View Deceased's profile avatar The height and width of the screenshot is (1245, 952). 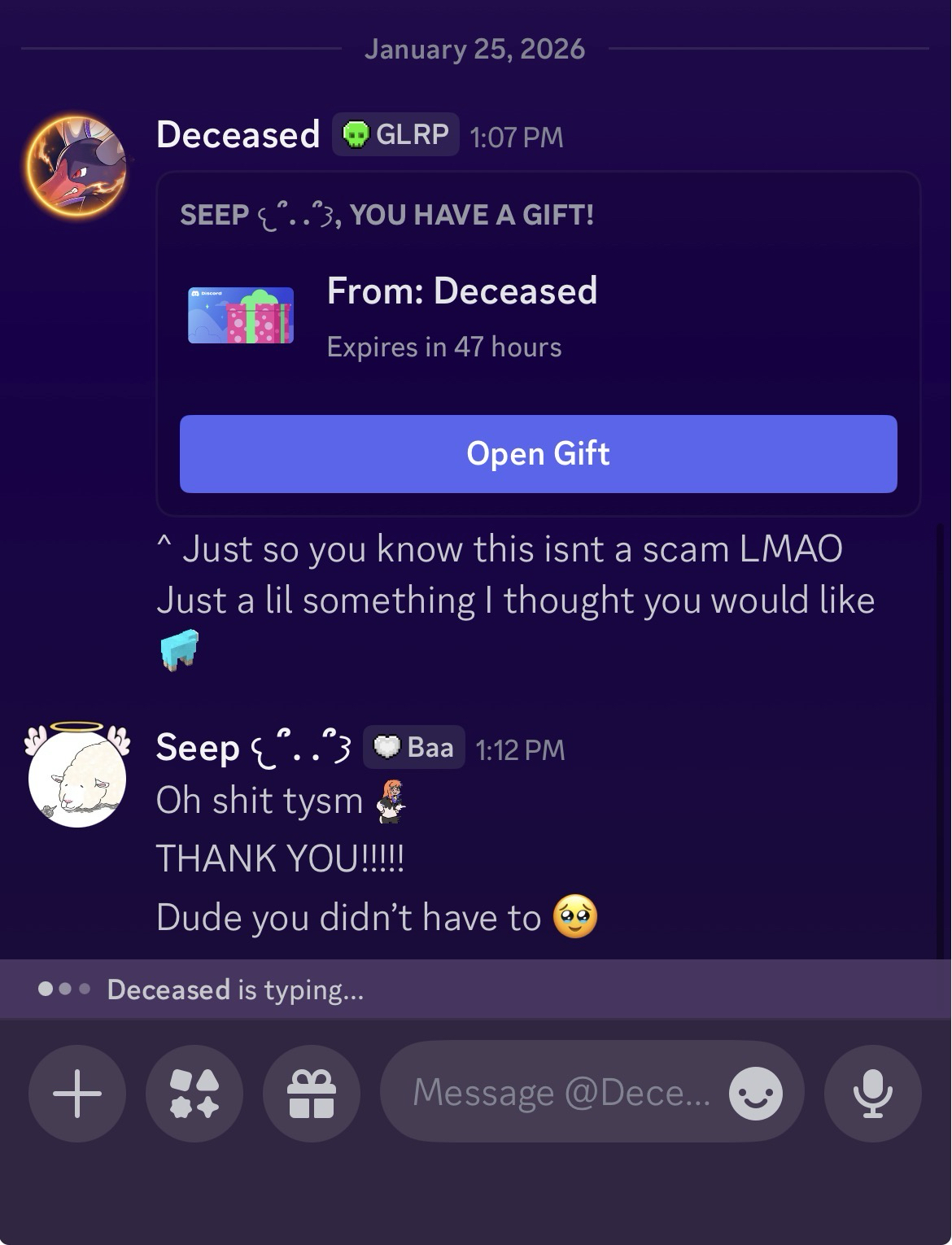pyautogui.click(x=76, y=167)
